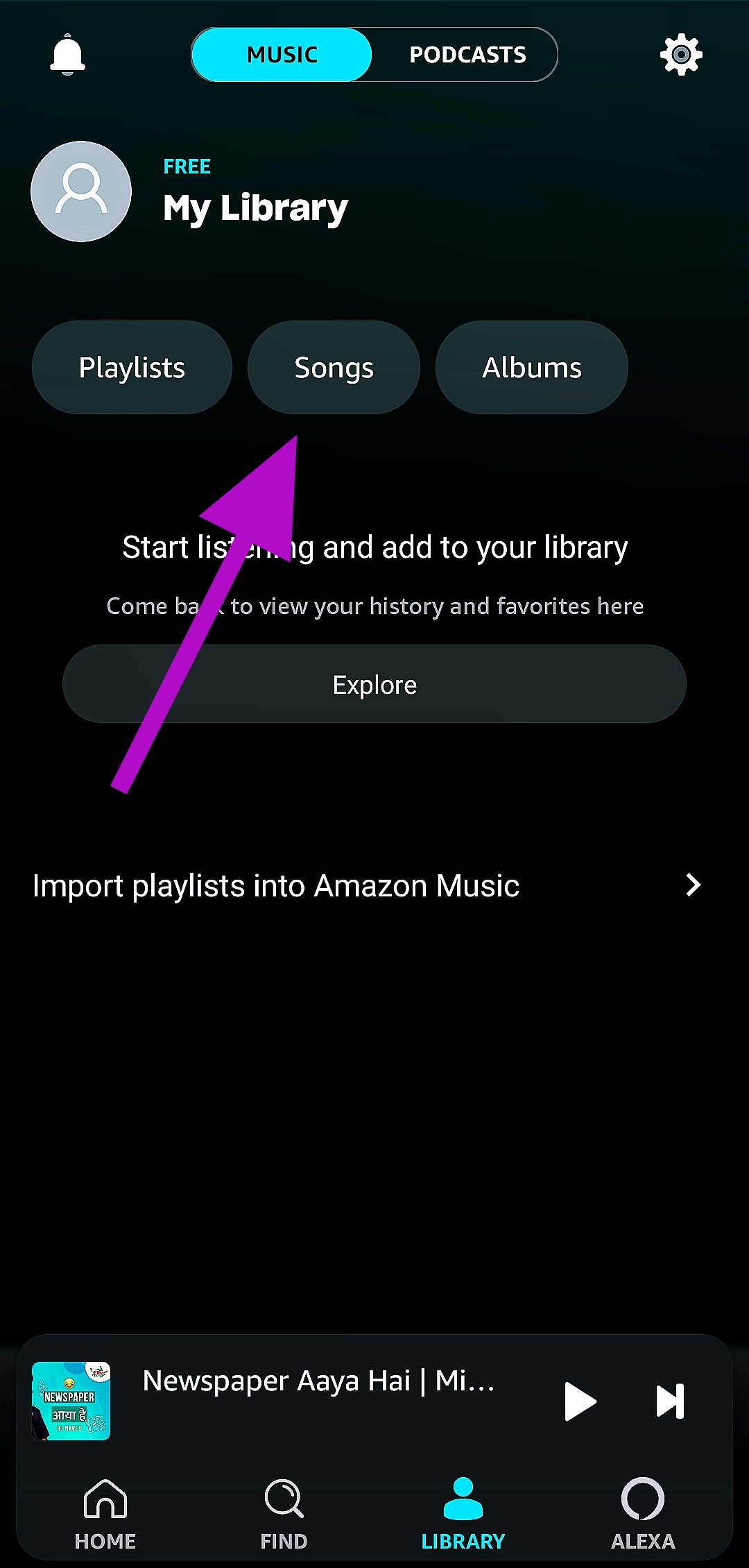Play Newspaper Aaya Hai in mini player

(x=580, y=1401)
